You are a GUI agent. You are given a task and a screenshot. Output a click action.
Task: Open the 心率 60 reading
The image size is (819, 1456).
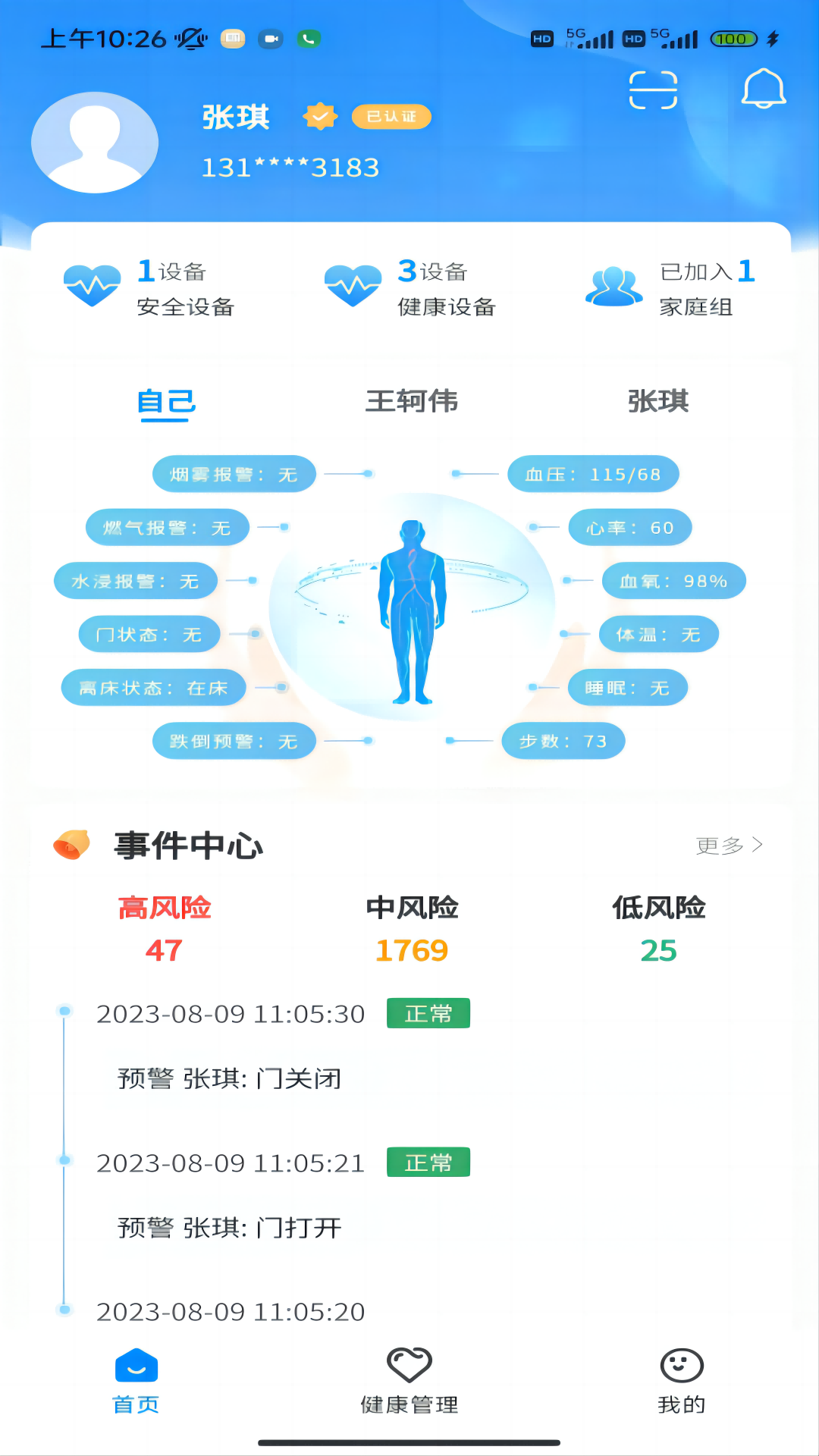click(629, 528)
